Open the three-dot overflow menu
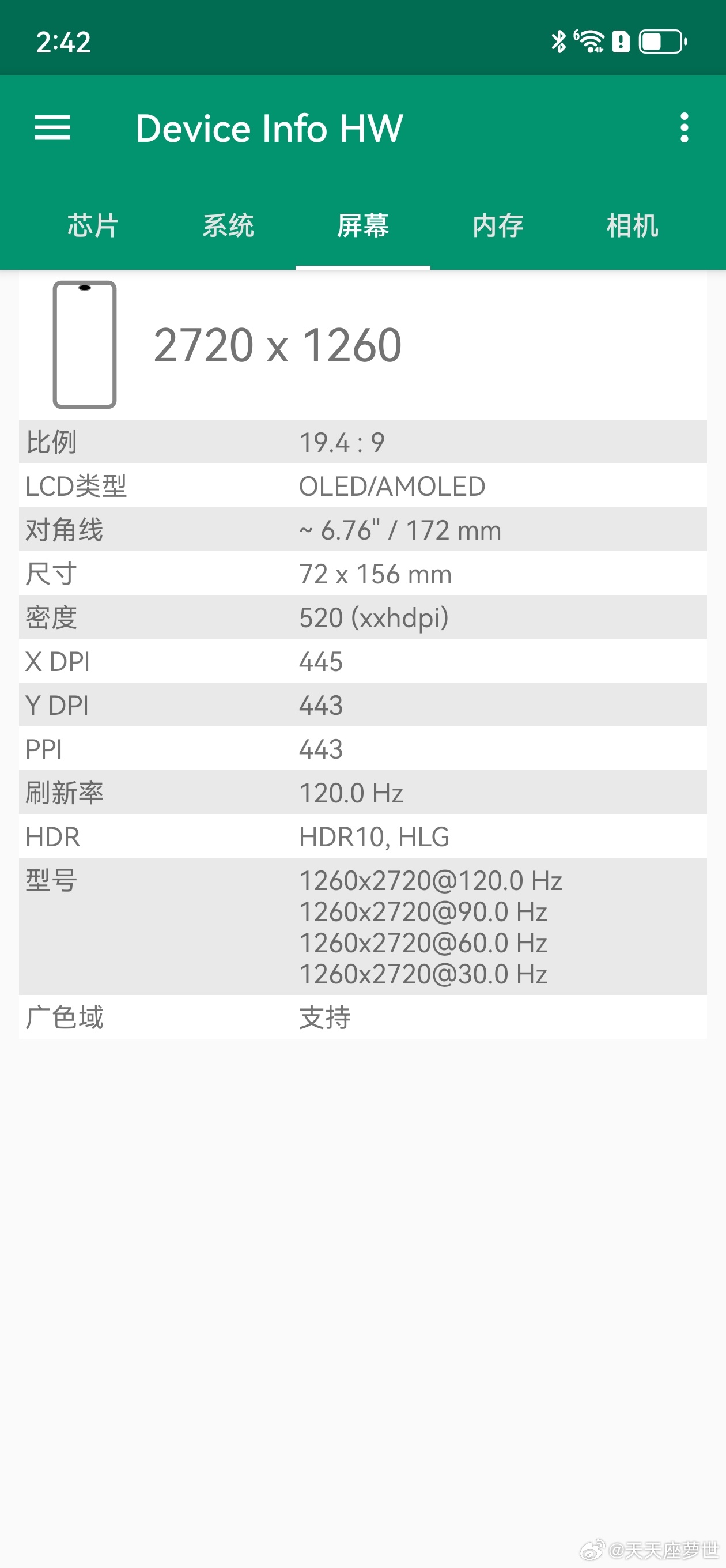 click(684, 128)
